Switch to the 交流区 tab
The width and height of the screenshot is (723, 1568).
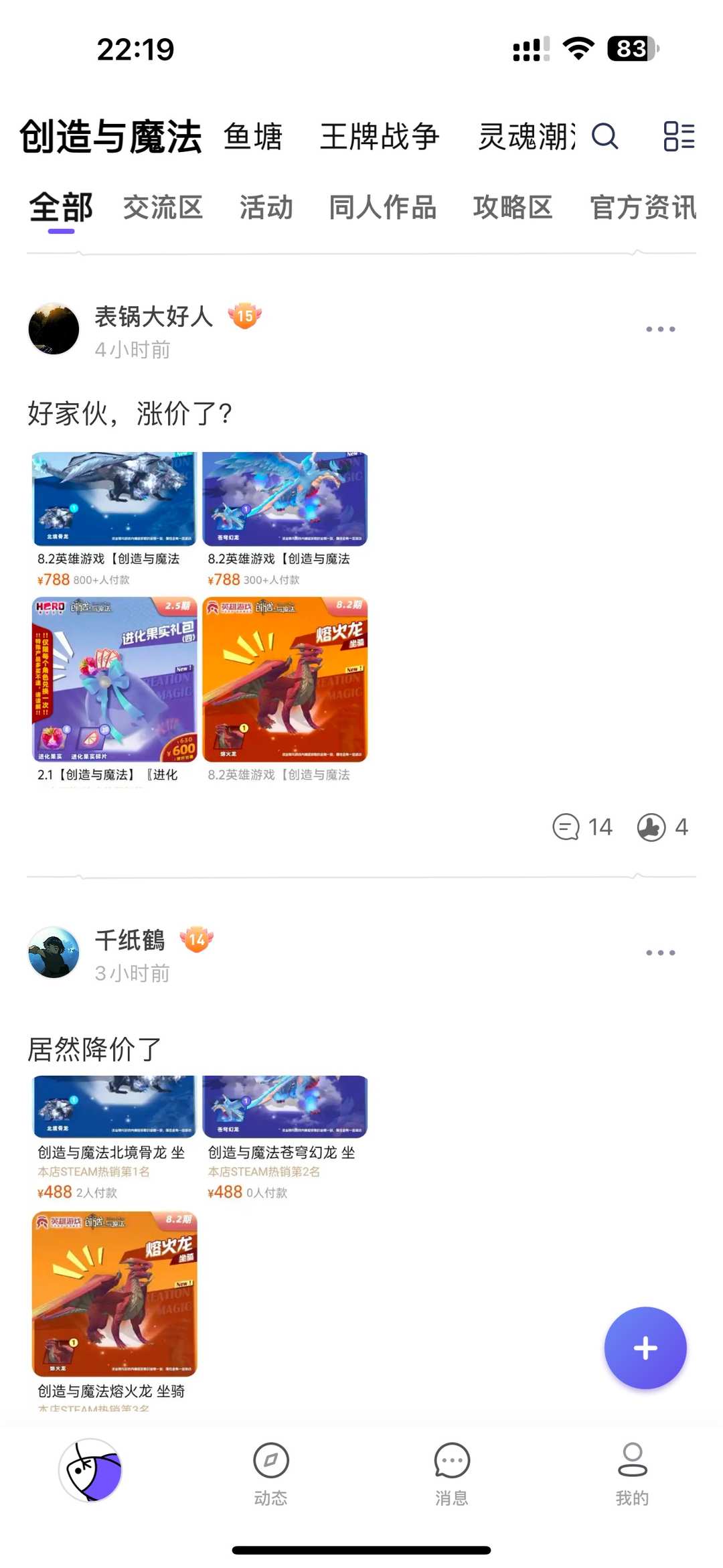pyautogui.click(x=164, y=208)
